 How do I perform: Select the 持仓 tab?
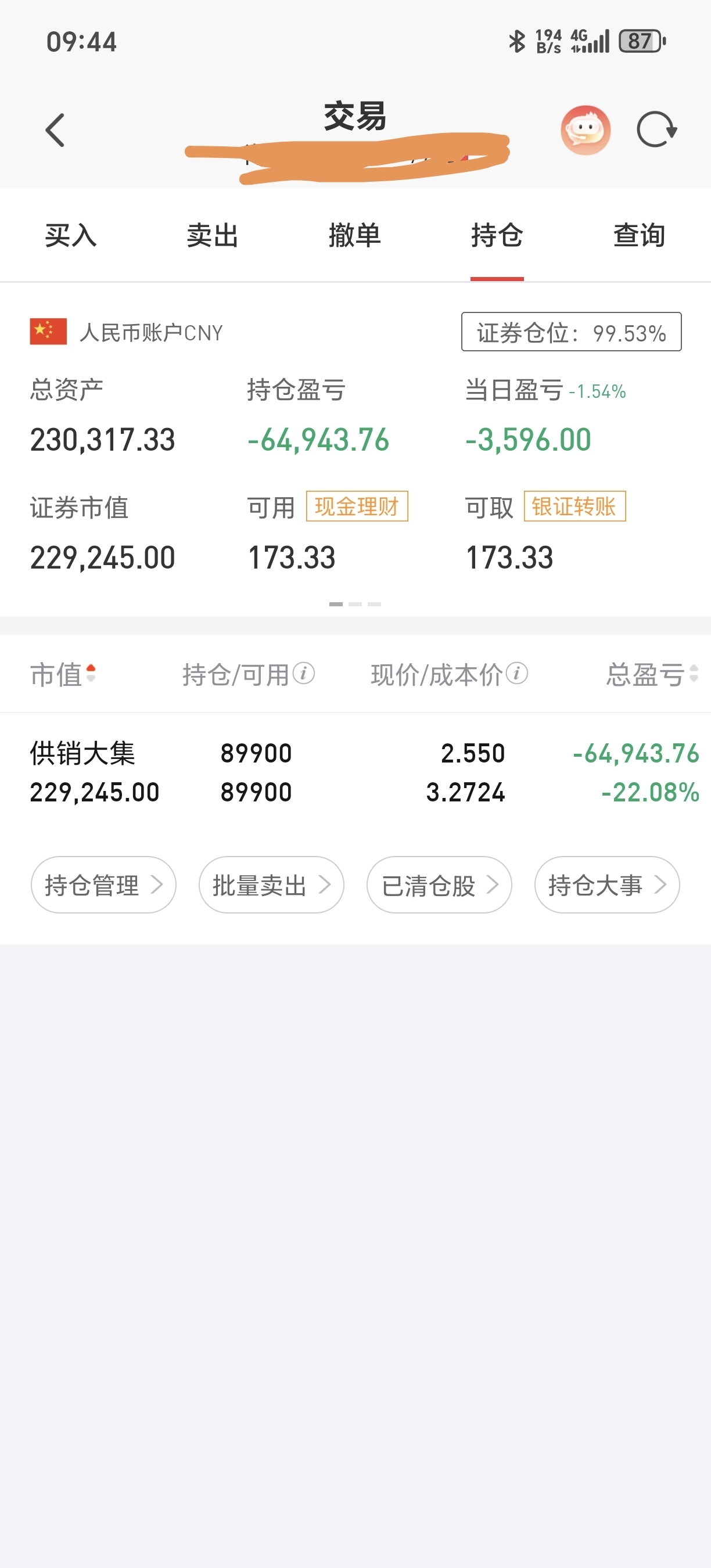coord(497,235)
